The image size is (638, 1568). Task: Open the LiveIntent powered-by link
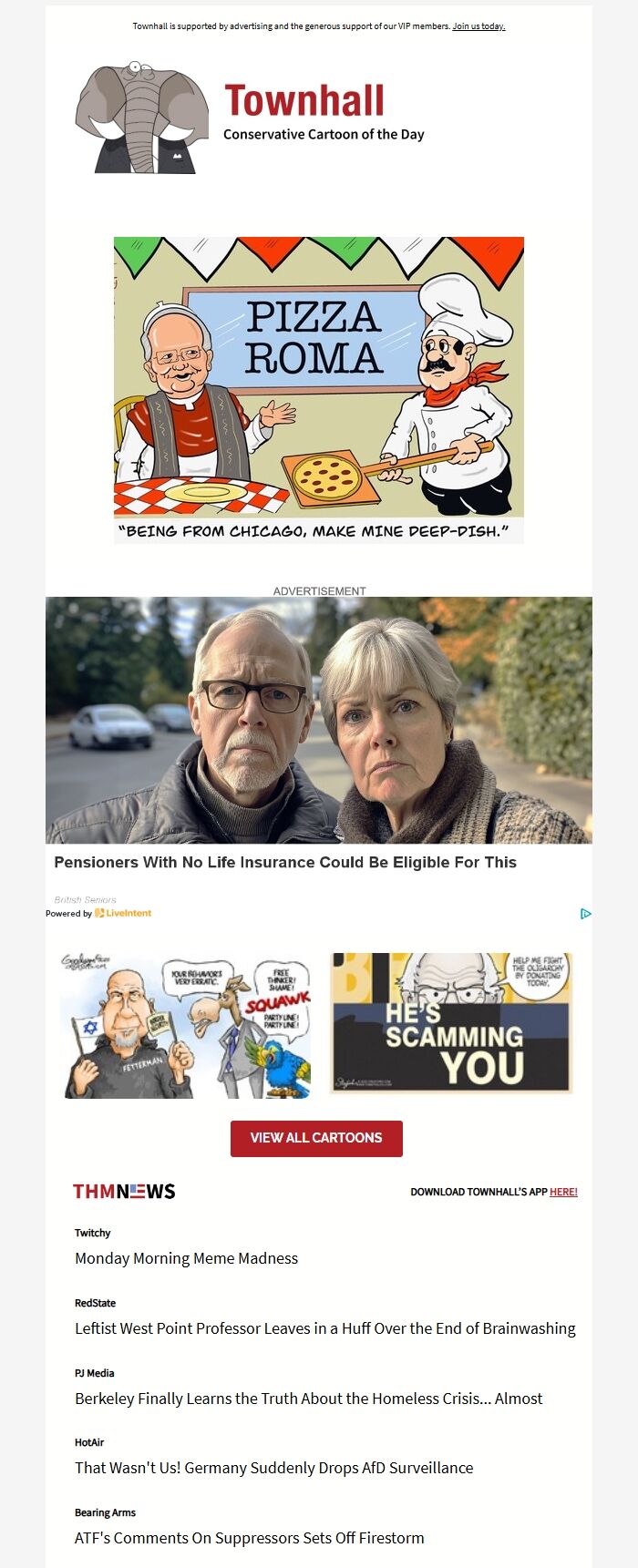123,913
